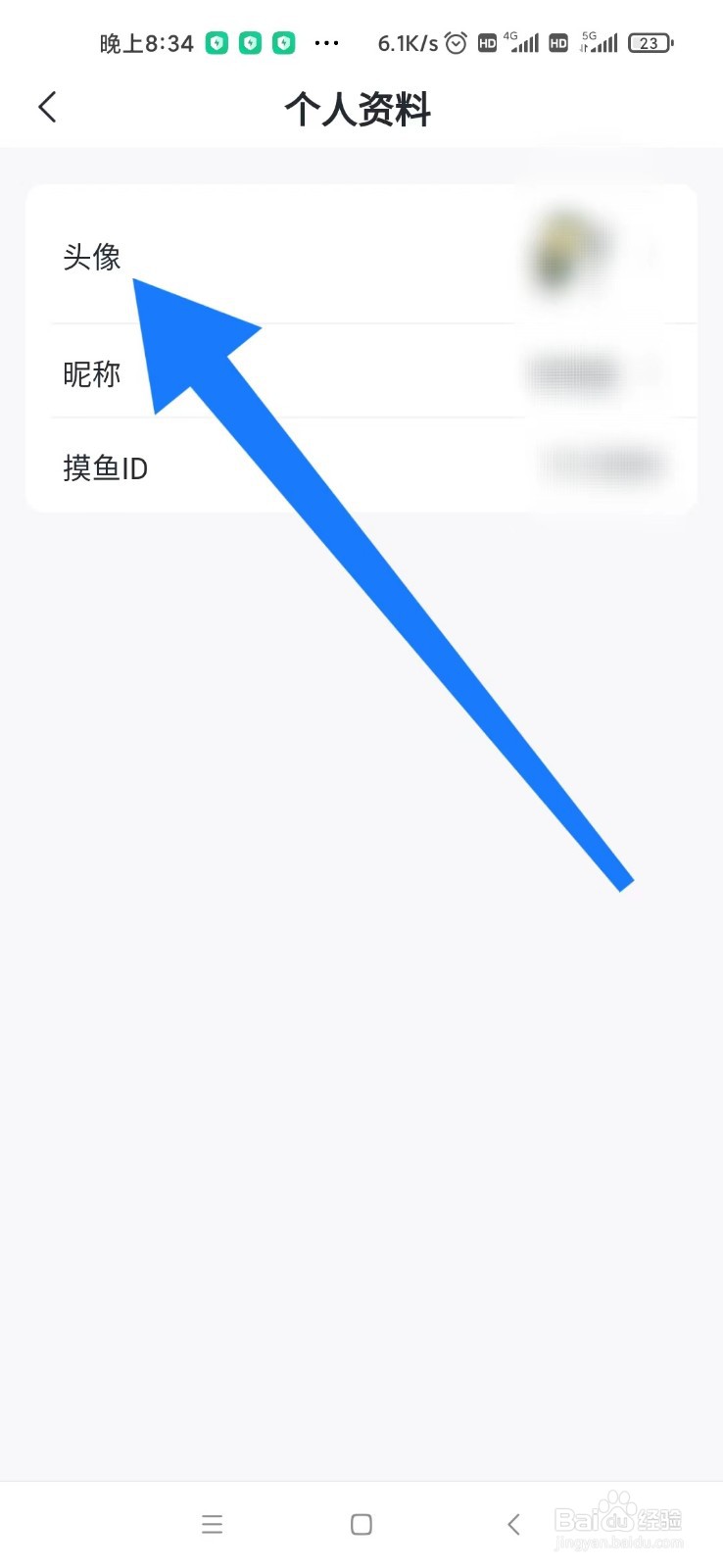Open the 头像 avatar setting row
The width and height of the screenshot is (723, 1568).
92,257
